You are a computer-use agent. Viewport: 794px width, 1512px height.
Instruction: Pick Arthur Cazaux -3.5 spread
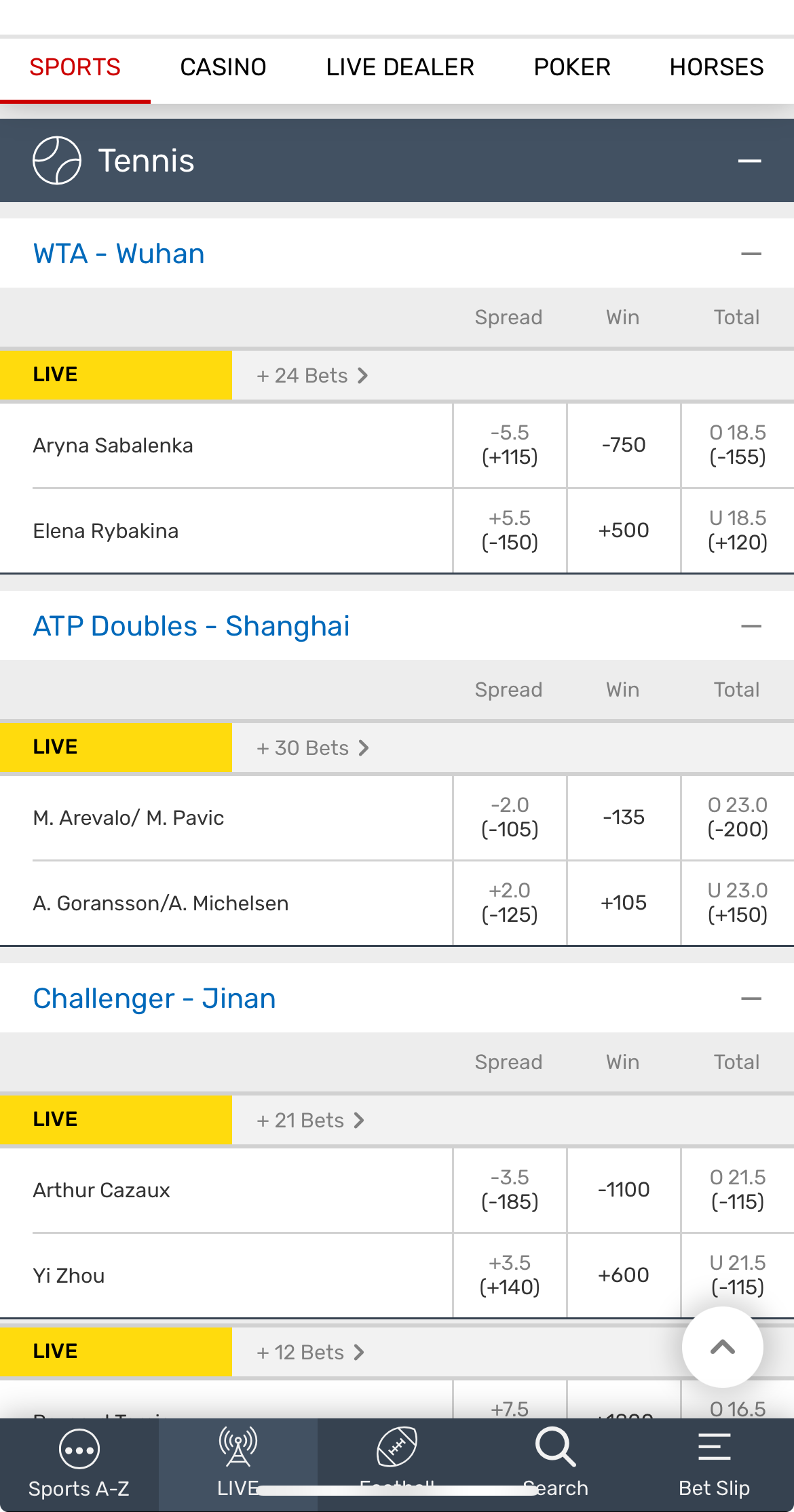[510, 1190]
